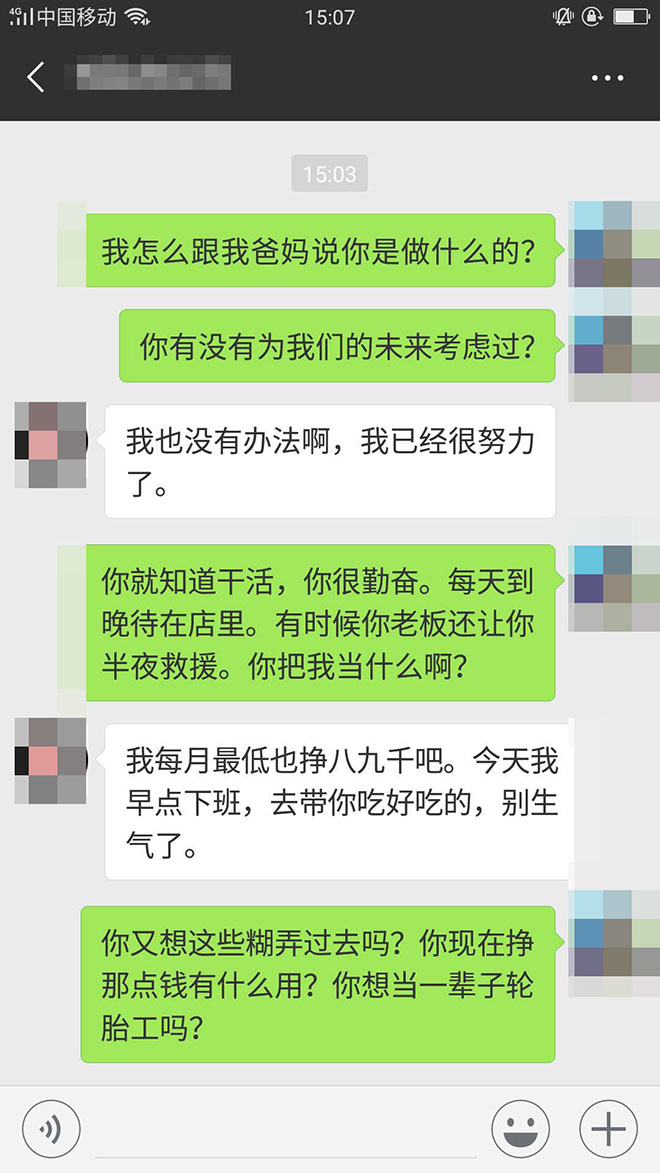Switch to voice message input
660x1173 pixels.
50,1129
